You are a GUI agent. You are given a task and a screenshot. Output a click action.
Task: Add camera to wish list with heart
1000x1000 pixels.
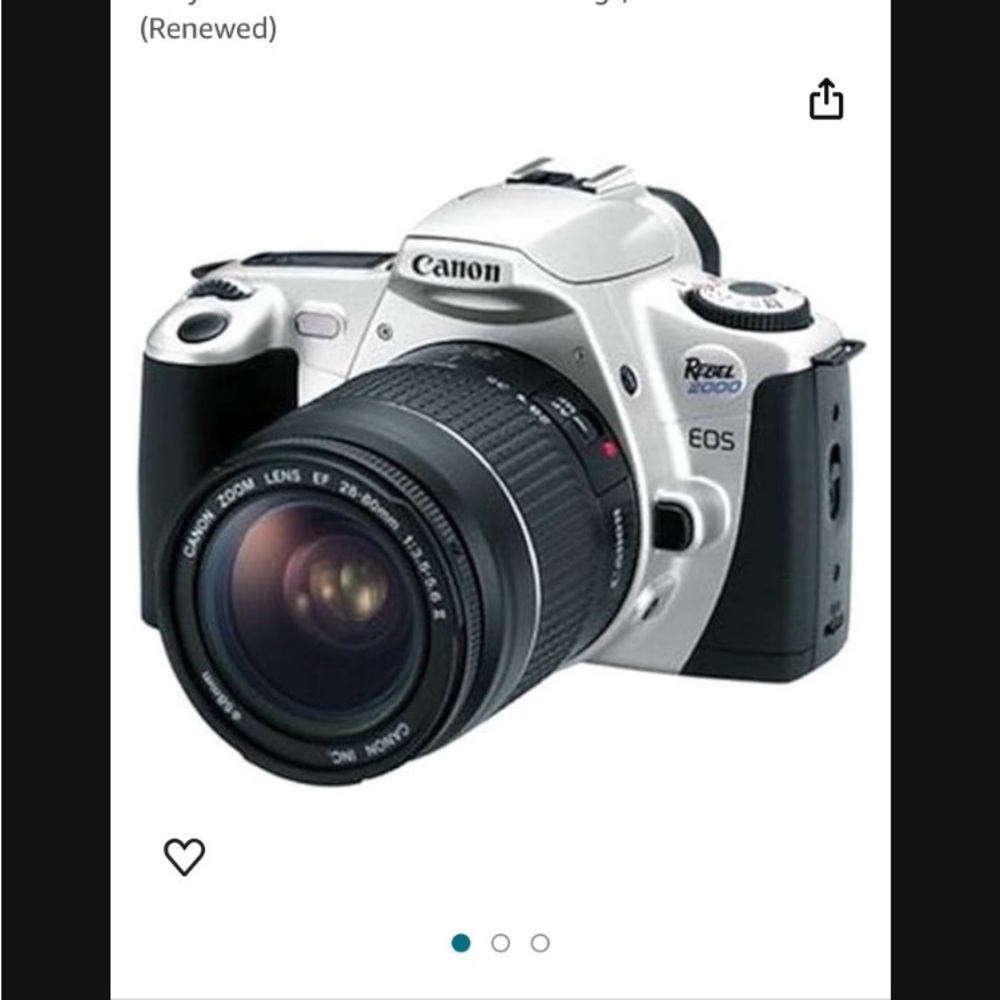pos(184,856)
